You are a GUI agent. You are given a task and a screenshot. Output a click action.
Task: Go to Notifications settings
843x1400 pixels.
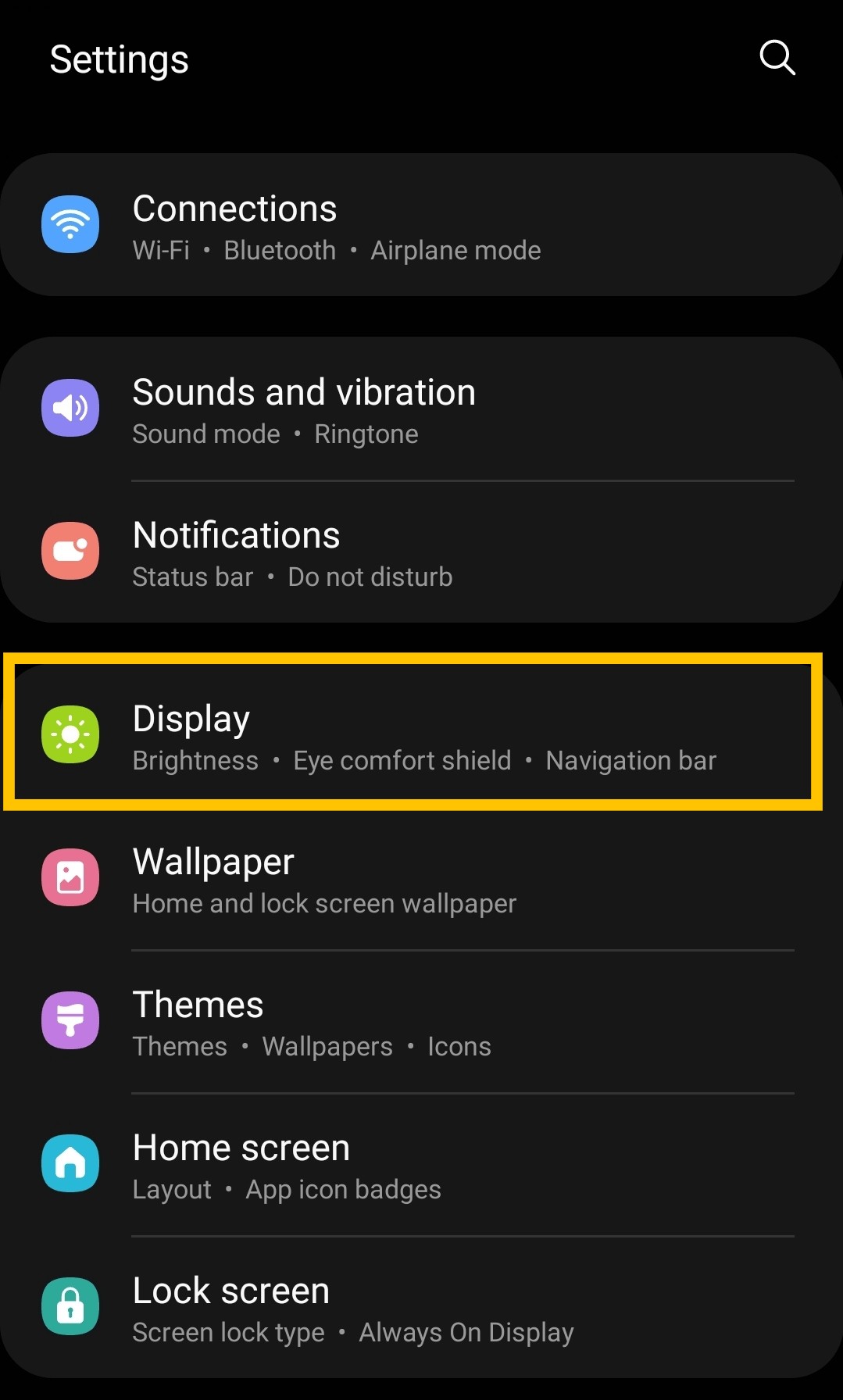click(x=421, y=552)
